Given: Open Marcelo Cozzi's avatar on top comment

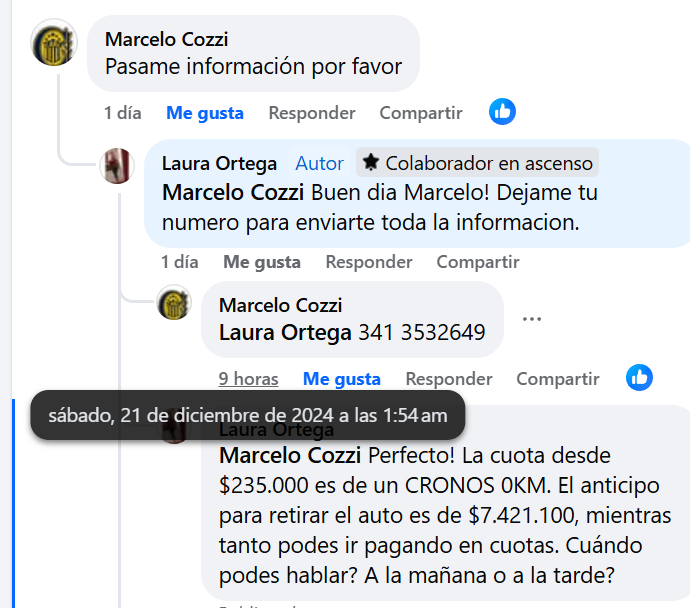Looking at the screenshot, I should [54, 44].
